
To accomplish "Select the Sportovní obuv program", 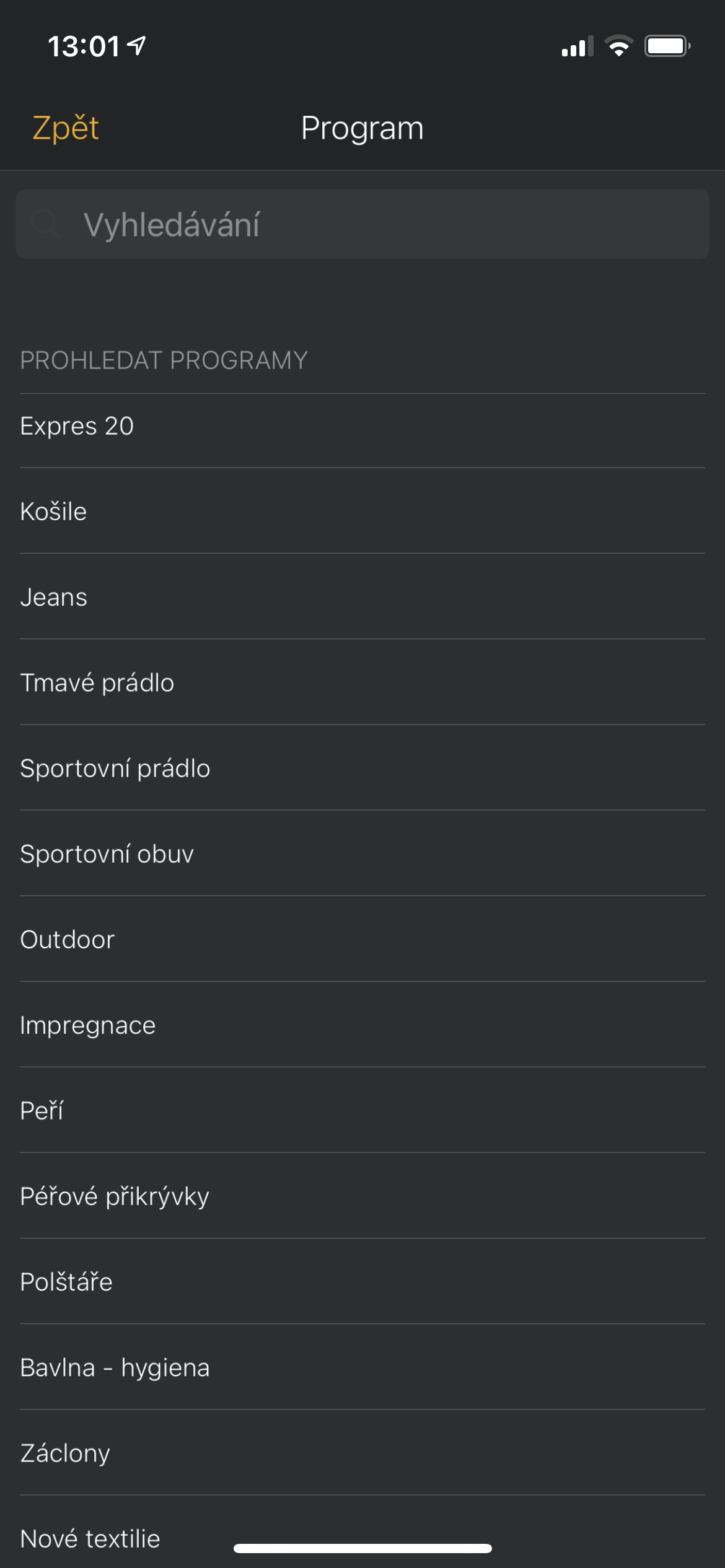I will pos(362,853).
